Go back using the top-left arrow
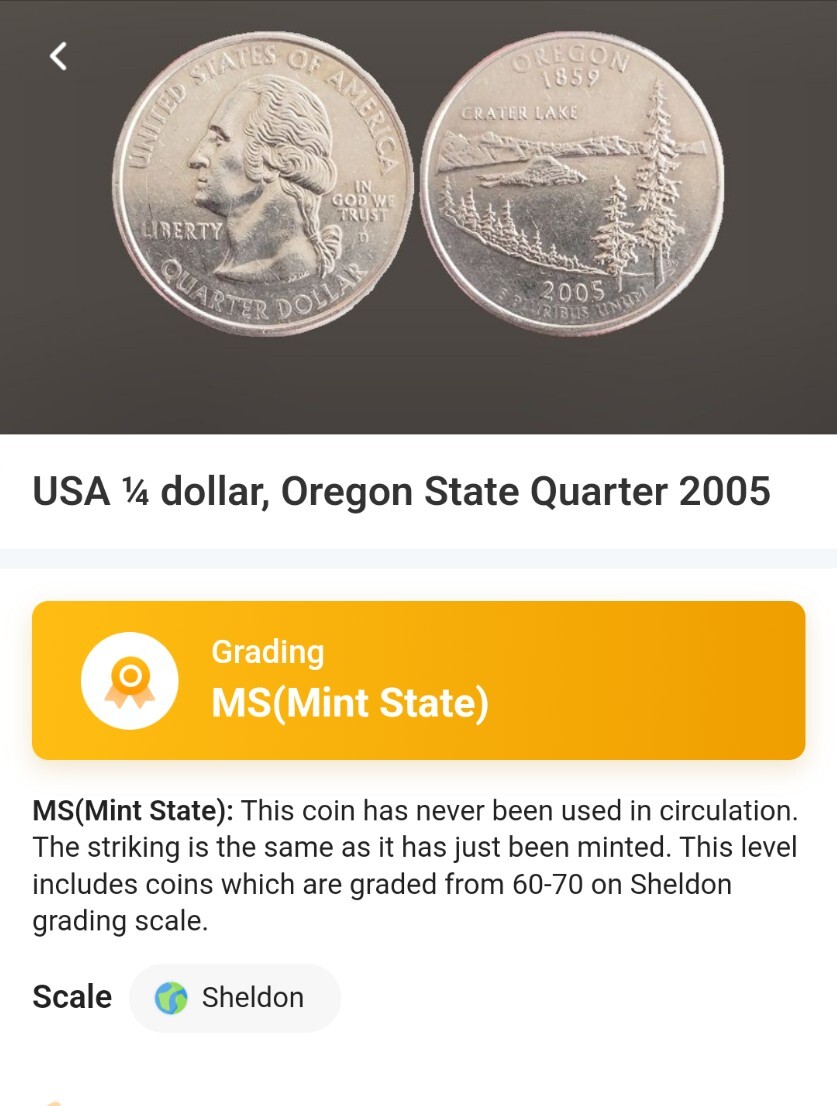This screenshot has height=1106, width=837. tap(58, 56)
